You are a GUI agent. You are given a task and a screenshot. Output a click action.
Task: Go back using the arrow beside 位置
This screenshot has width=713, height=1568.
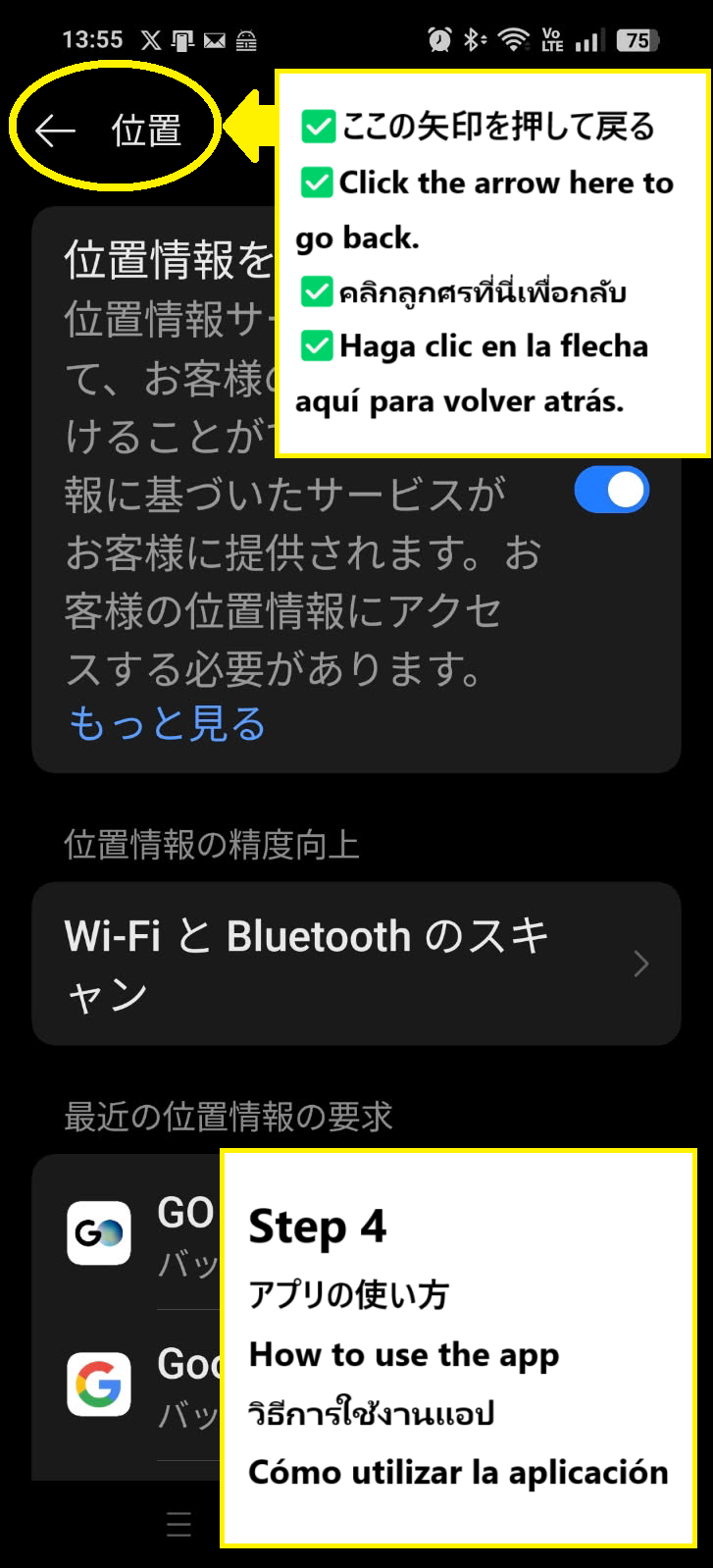55,131
